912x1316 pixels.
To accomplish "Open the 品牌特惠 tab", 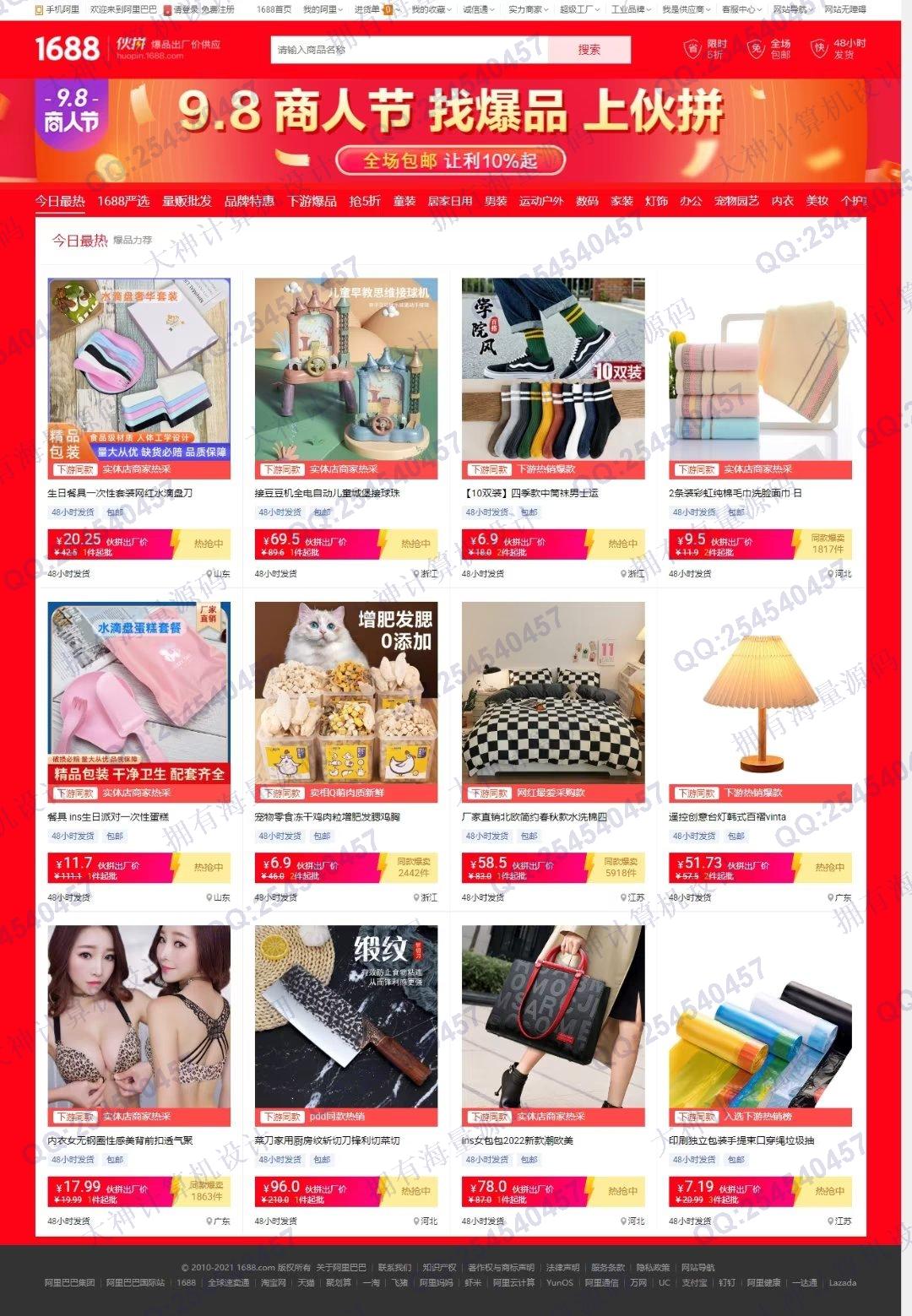I will [249, 201].
